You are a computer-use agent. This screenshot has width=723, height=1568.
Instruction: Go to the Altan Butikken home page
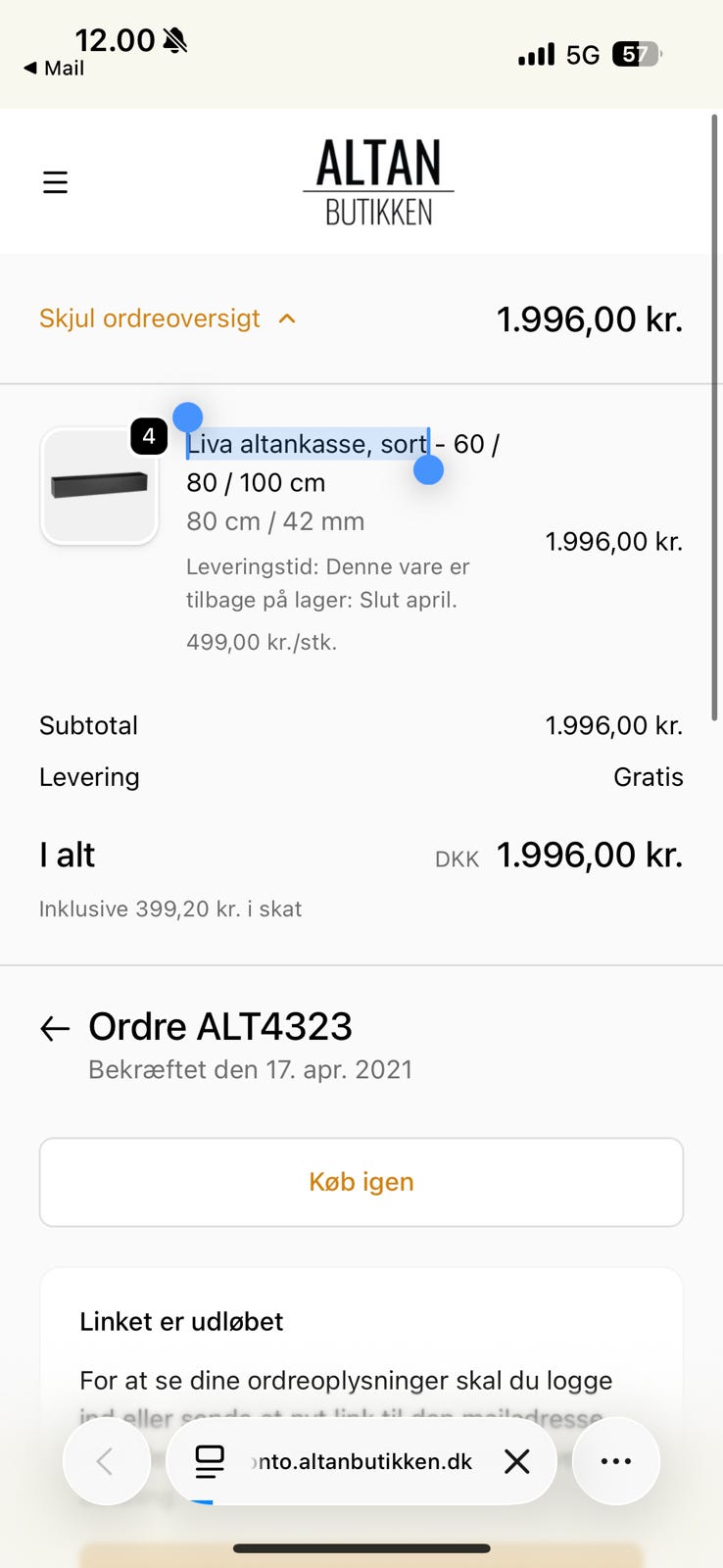pos(378,182)
